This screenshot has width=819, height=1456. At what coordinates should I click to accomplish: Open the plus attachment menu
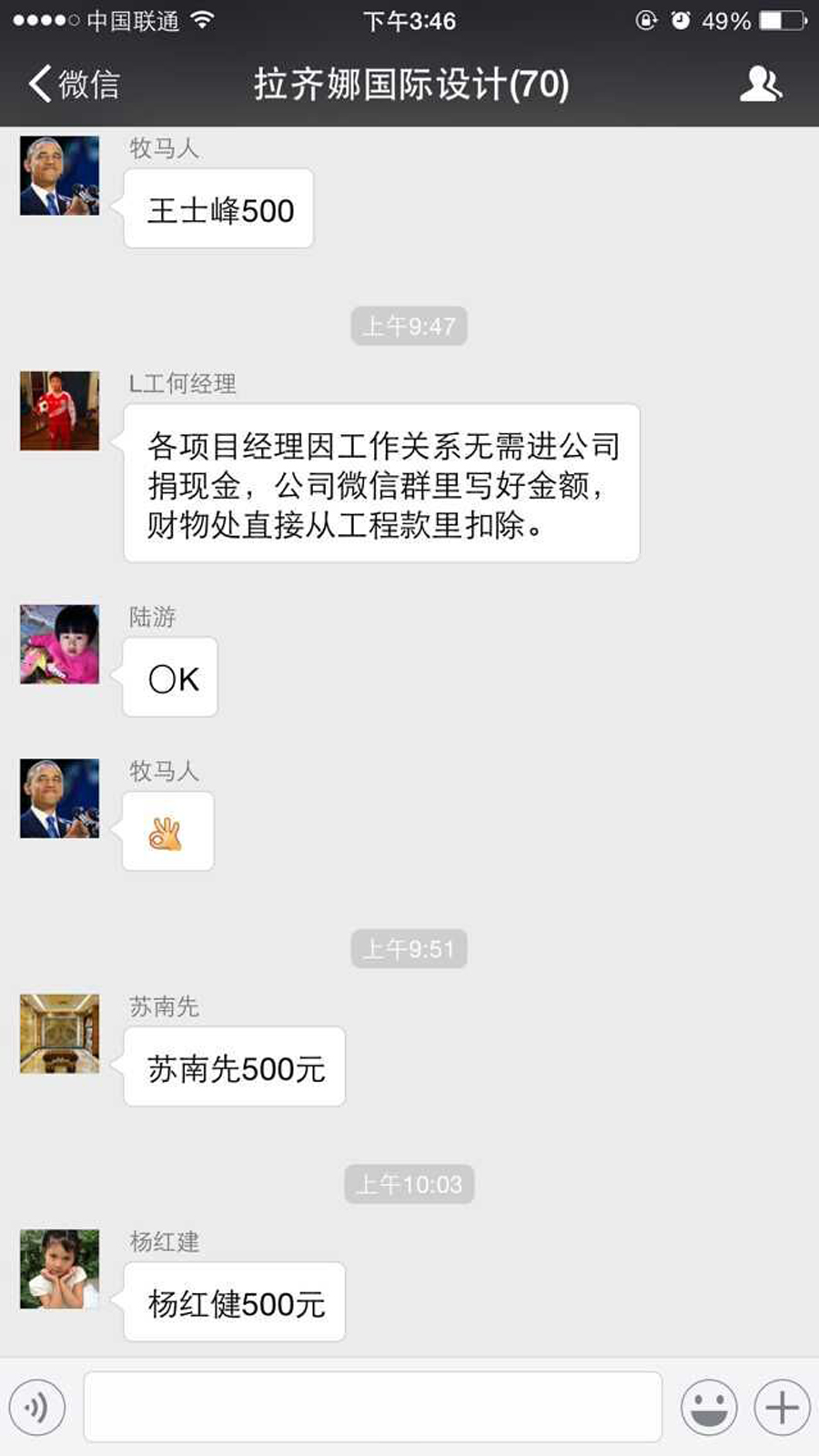(782, 1408)
